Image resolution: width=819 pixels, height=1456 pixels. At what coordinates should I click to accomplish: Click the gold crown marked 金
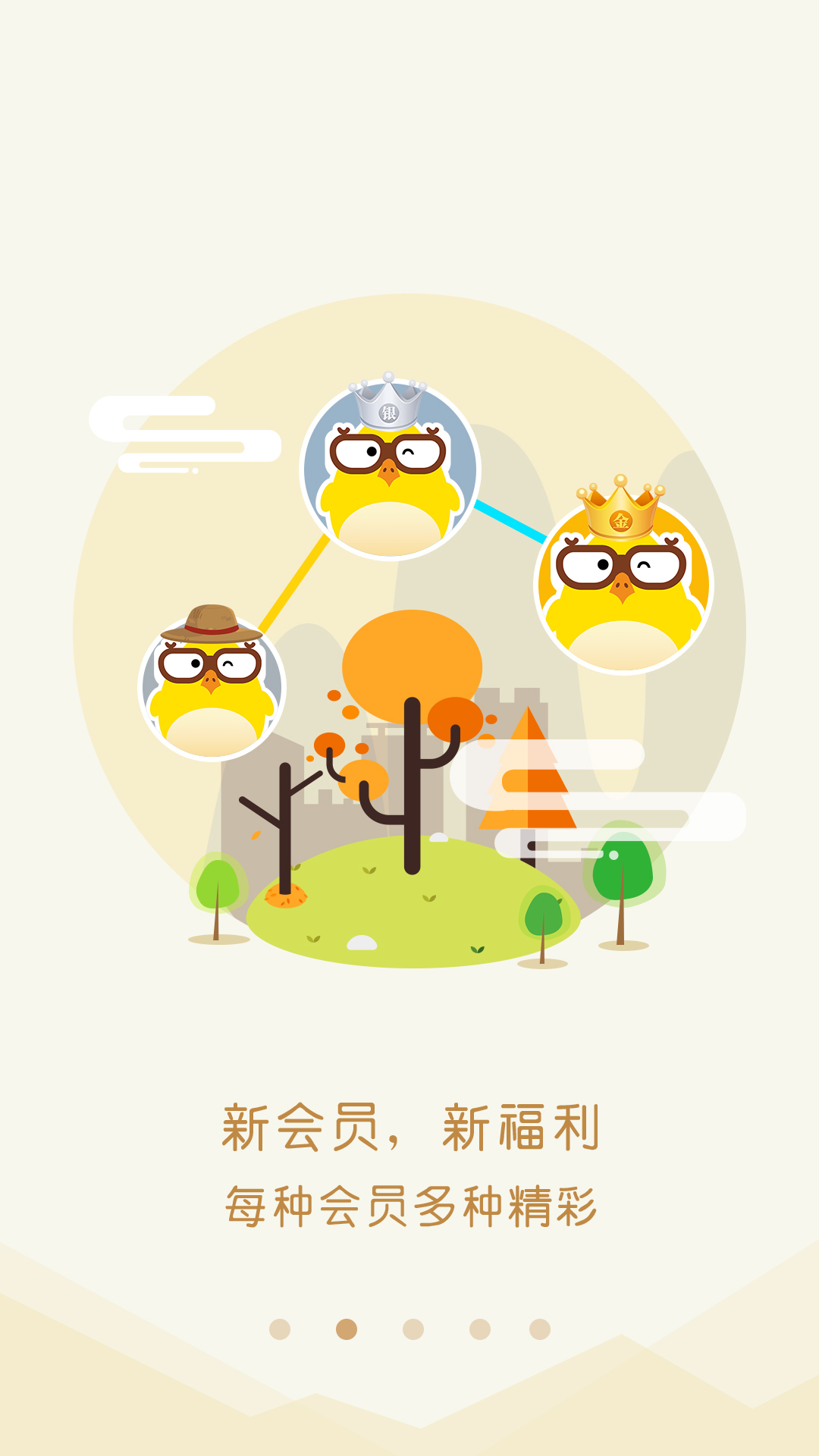[622, 508]
